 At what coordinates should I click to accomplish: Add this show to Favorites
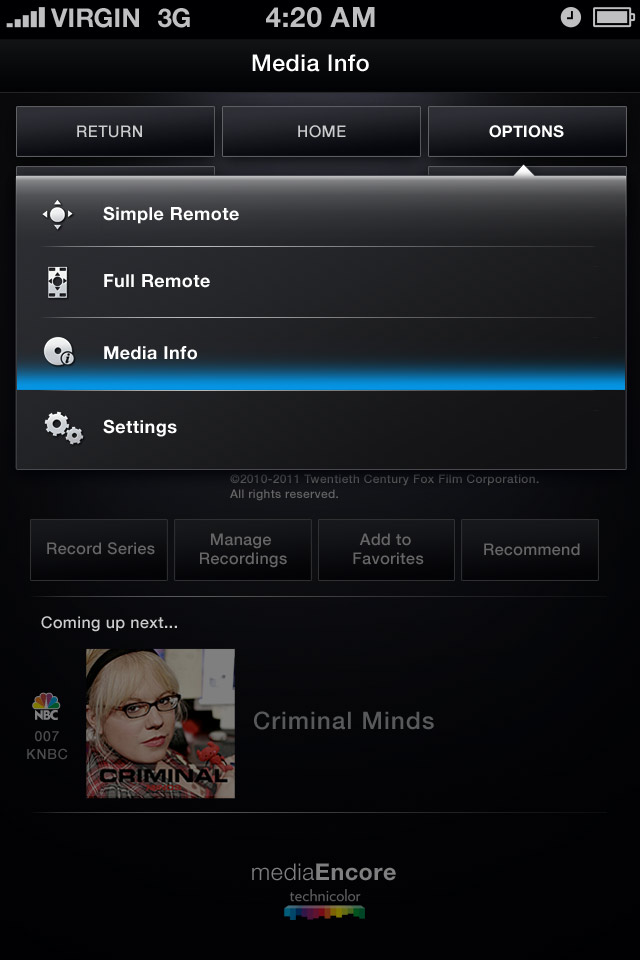tap(386, 549)
